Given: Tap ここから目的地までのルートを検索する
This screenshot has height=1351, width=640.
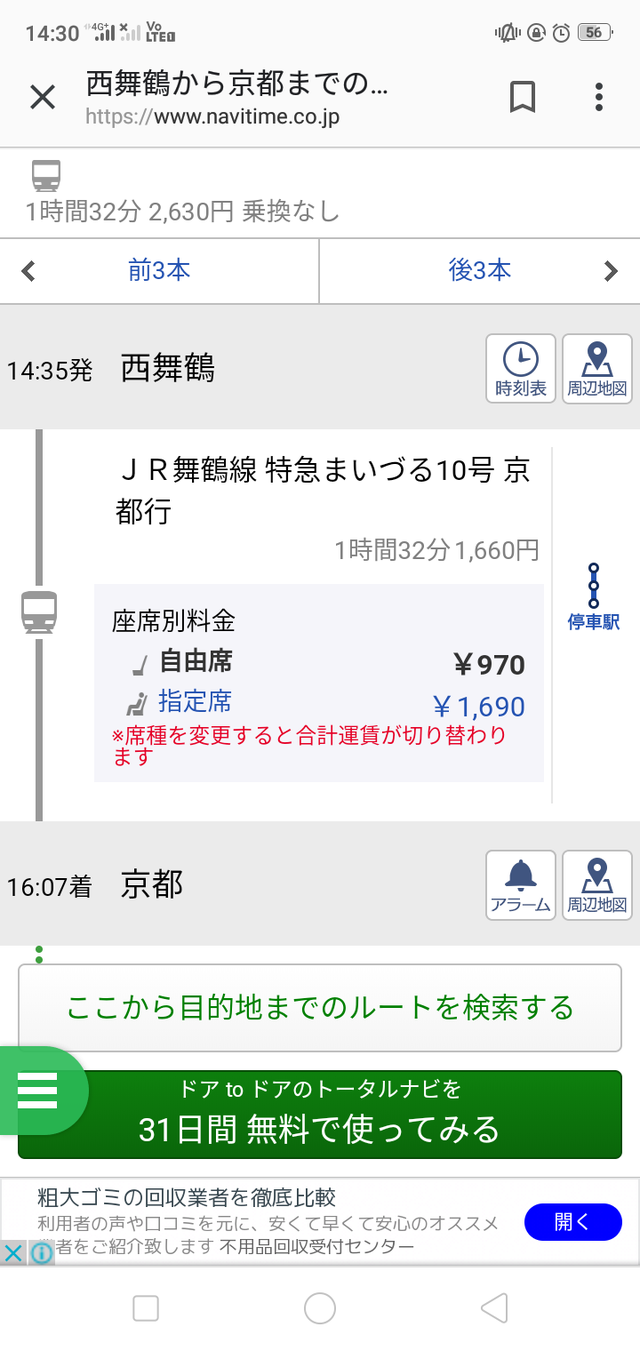Looking at the screenshot, I should (320, 1007).
